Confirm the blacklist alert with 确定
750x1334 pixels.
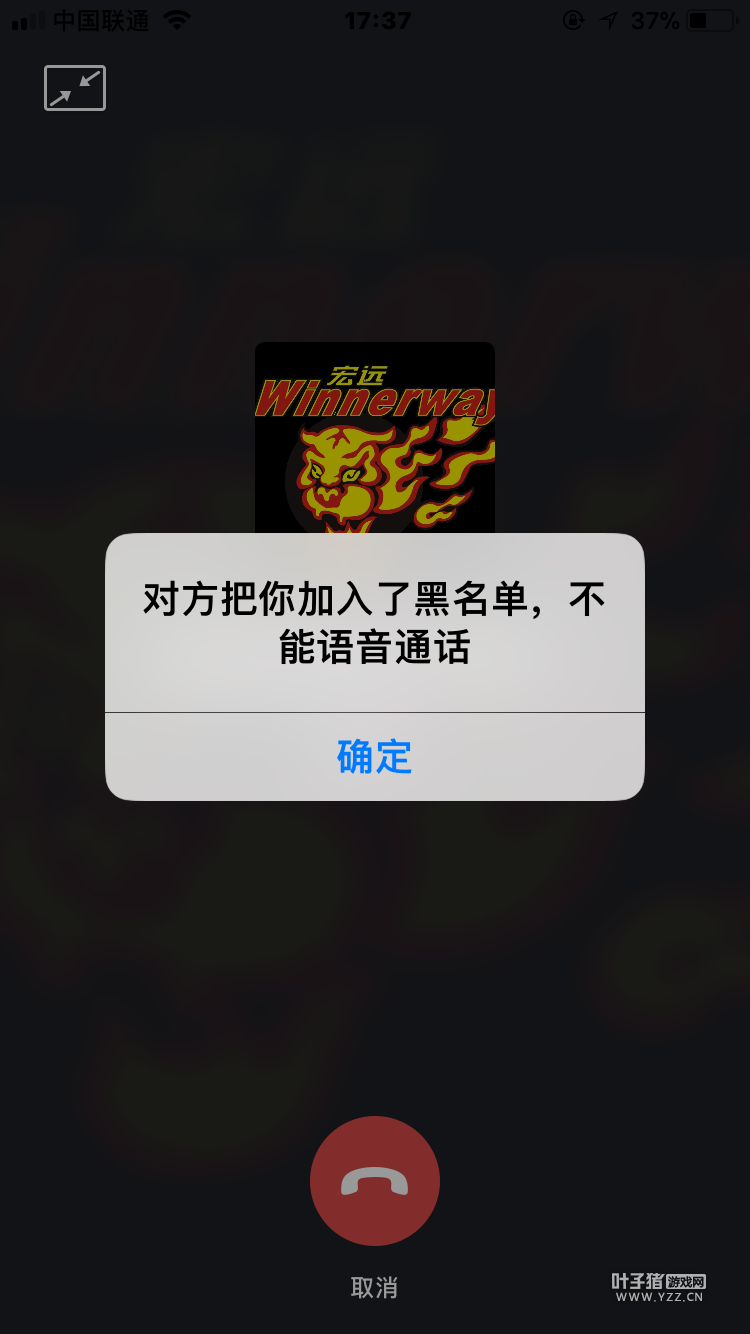pyautogui.click(x=375, y=757)
